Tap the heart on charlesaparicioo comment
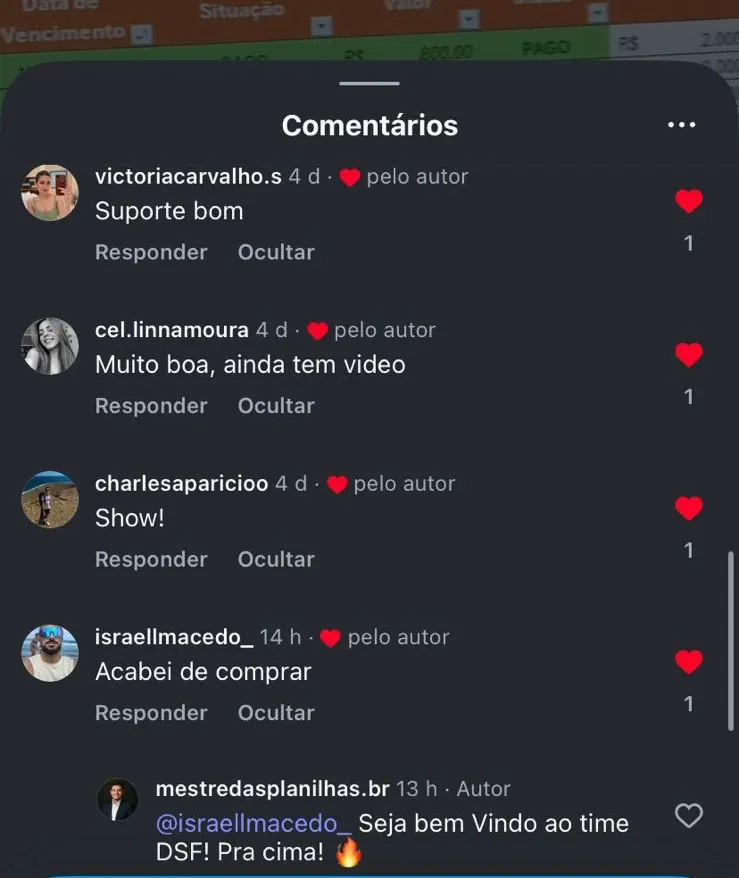 pyautogui.click(x=688, y=509)
